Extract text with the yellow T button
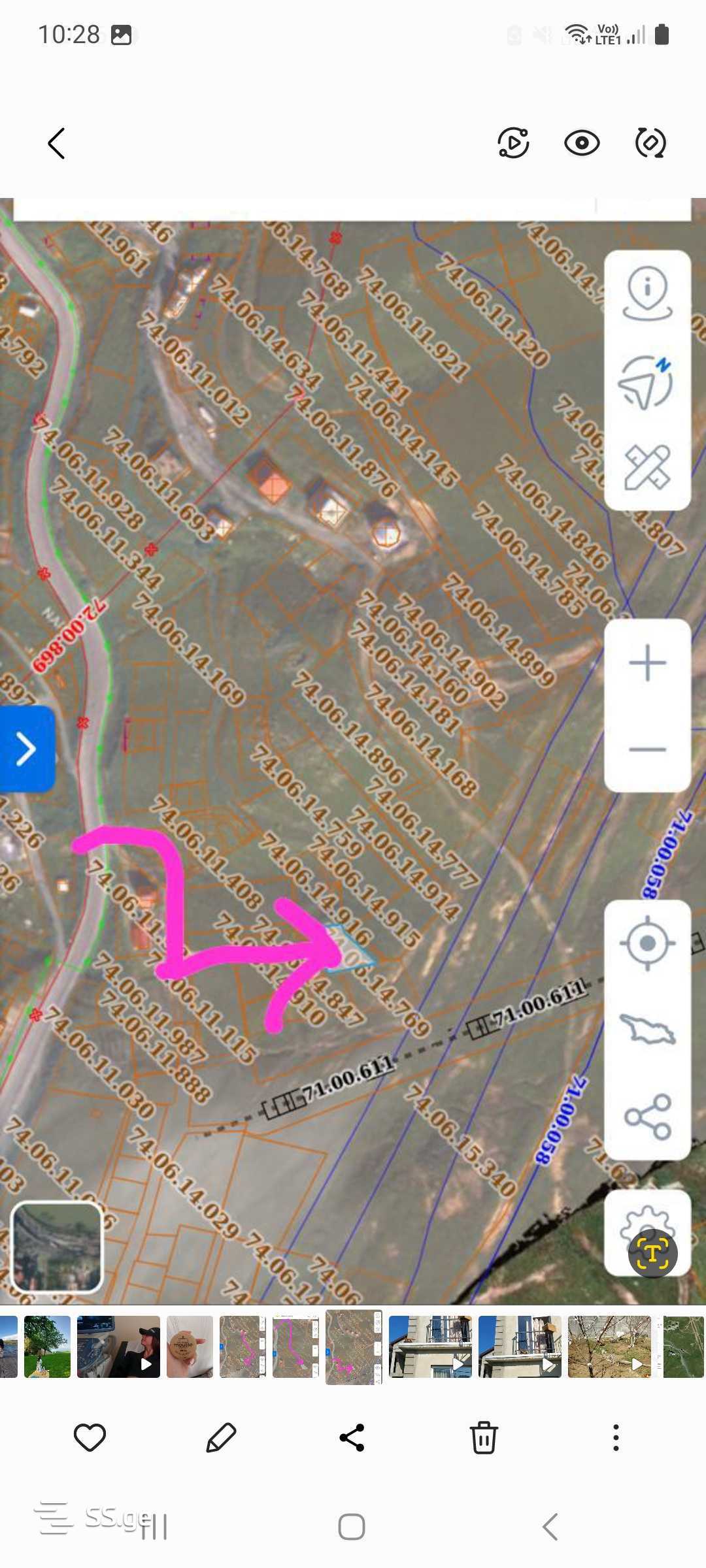The height and width of the screenshot is (1568, 706). tap(652, 1252)
